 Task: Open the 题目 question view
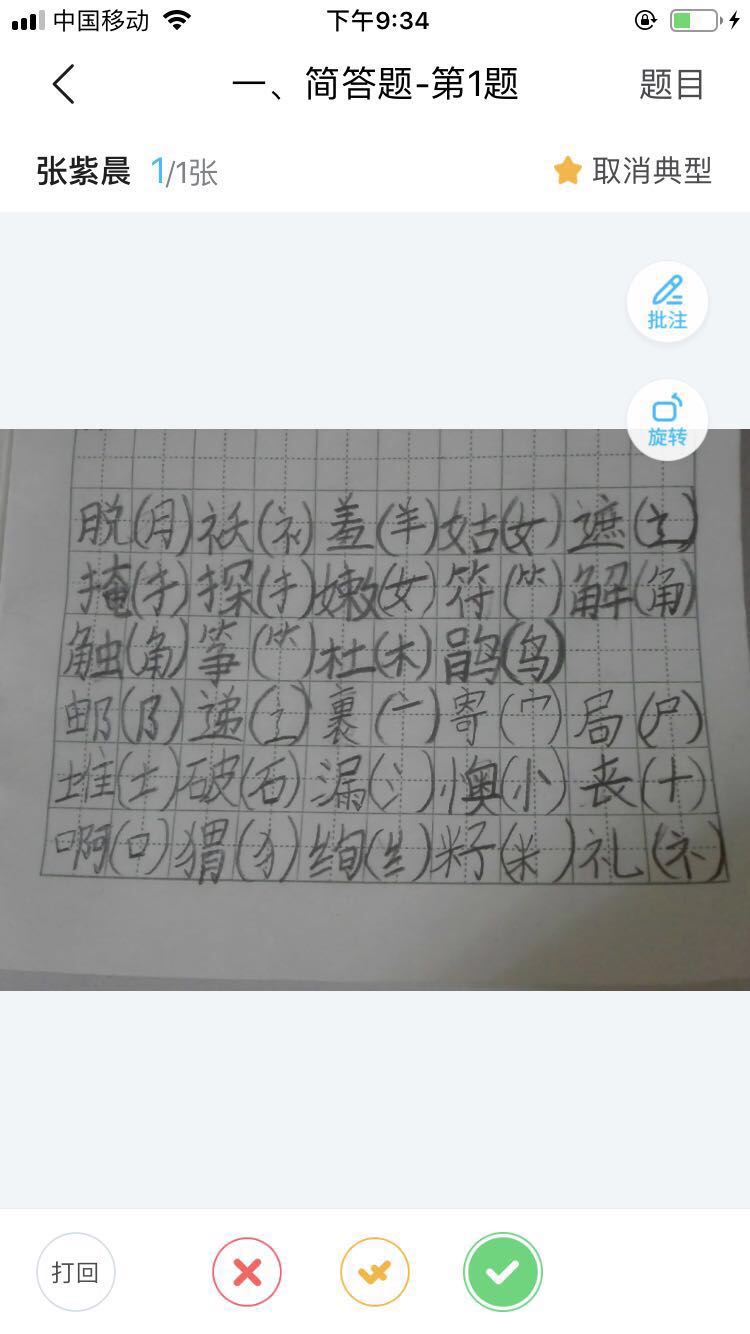(671, 84)
